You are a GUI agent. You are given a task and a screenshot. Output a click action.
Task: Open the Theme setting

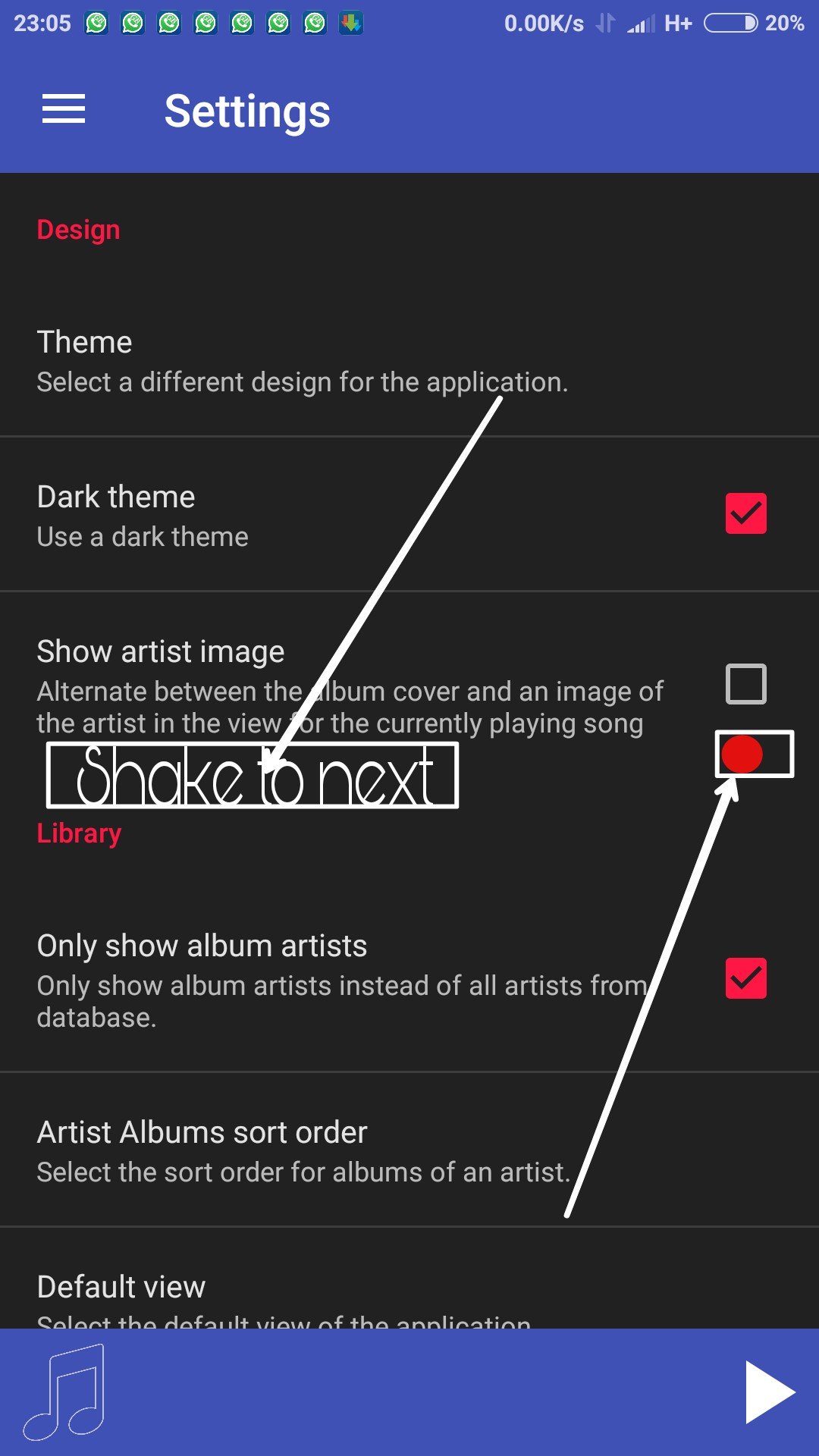coord(409,360)
